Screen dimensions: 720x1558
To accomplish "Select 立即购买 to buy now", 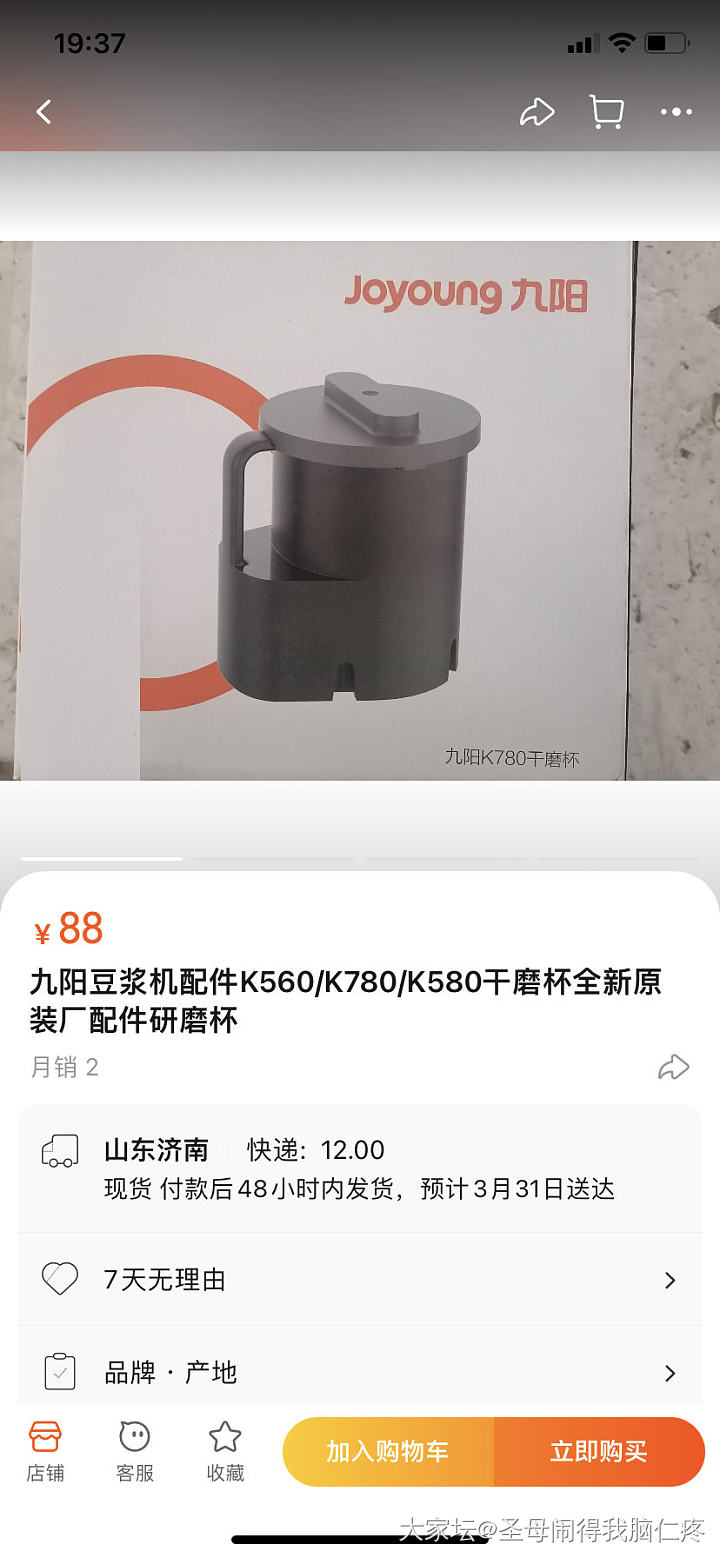I will 599,1452.
